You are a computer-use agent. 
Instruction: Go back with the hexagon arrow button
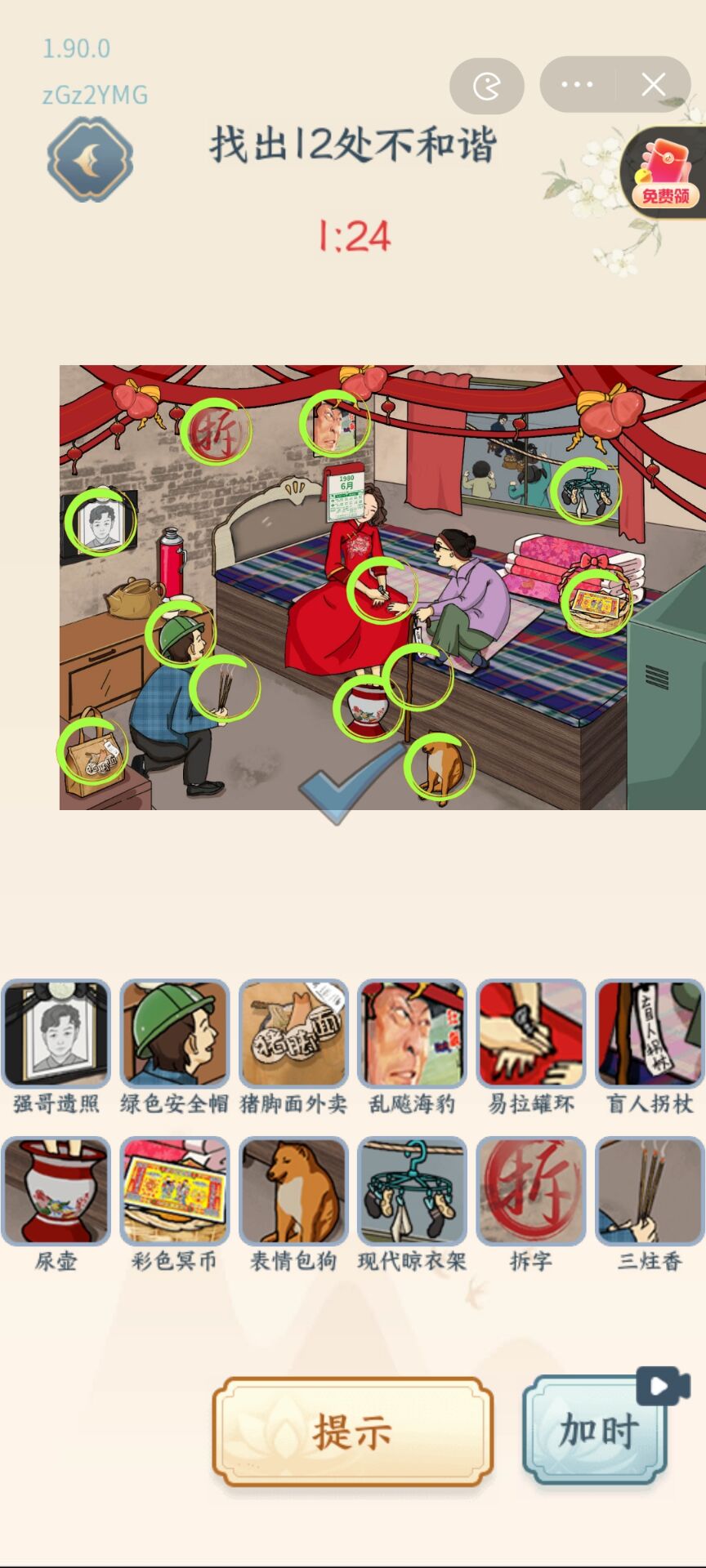[x=90, y=159]
